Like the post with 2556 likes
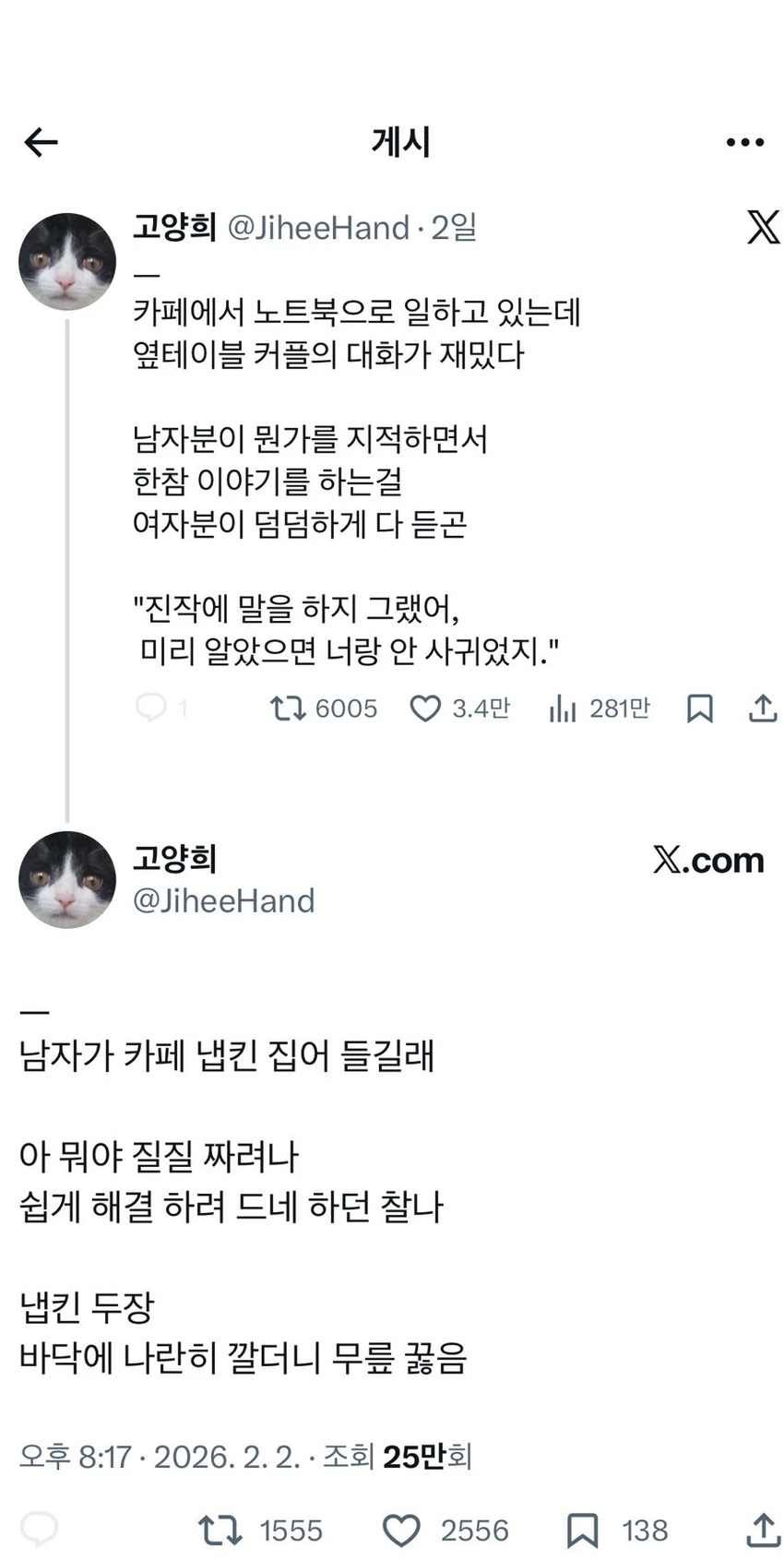Image resolution: width=784 pixels, height=1560 pixels. 401,1530
